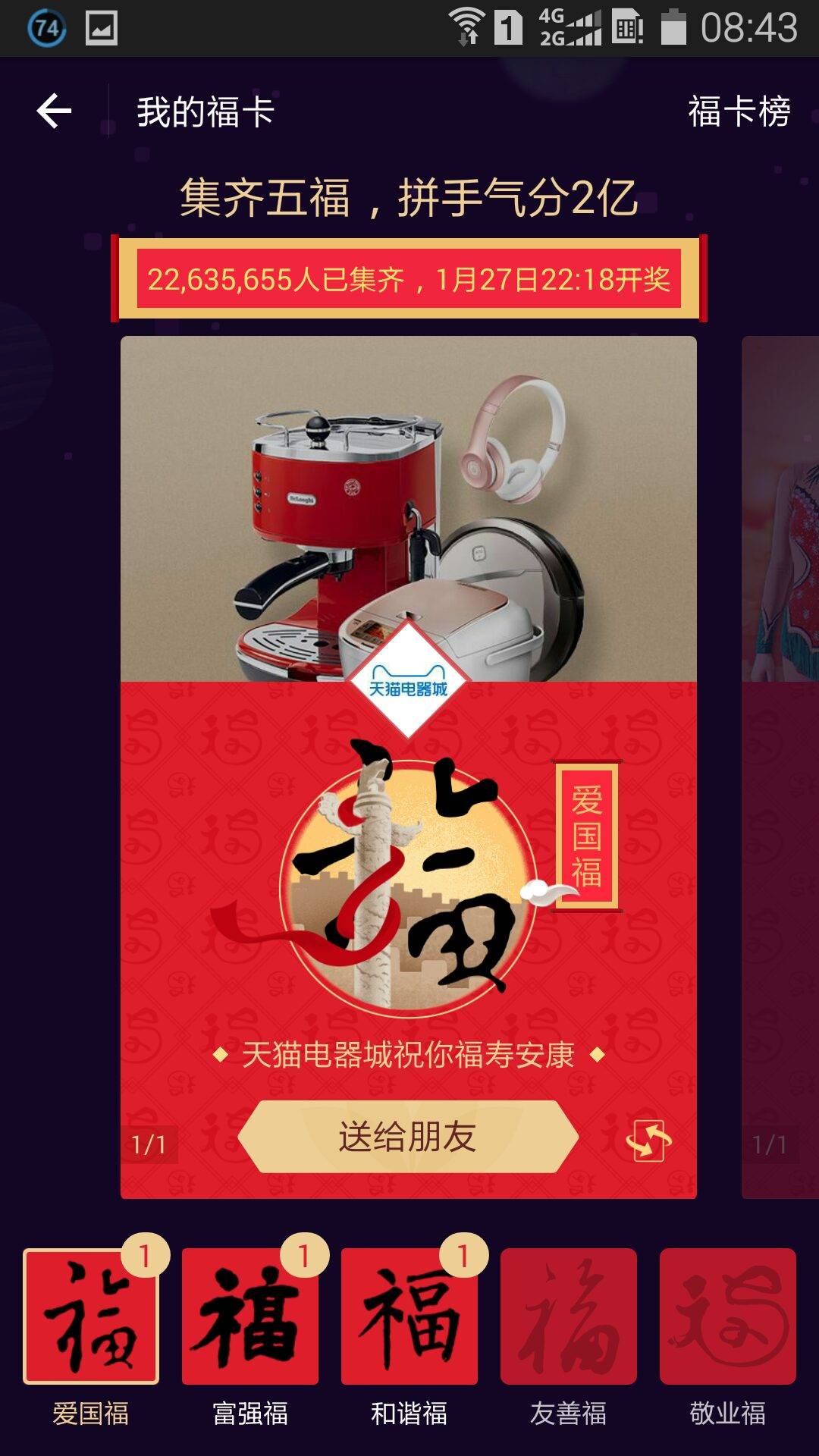Select the 爱国福 card
This screenshot has width=819, height=1456.
click(x=91, y=1316)
